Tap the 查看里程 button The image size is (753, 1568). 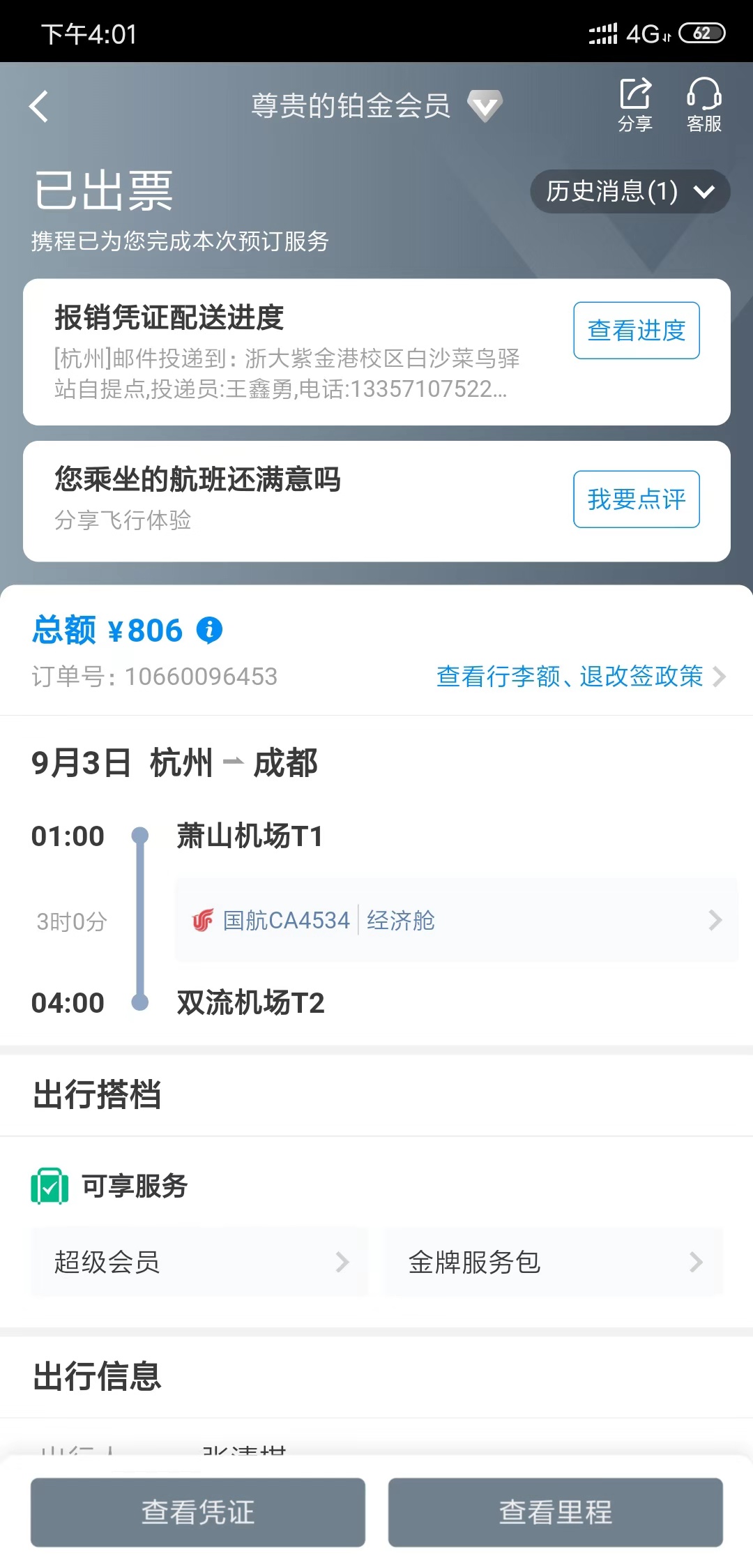point(555,1512)
